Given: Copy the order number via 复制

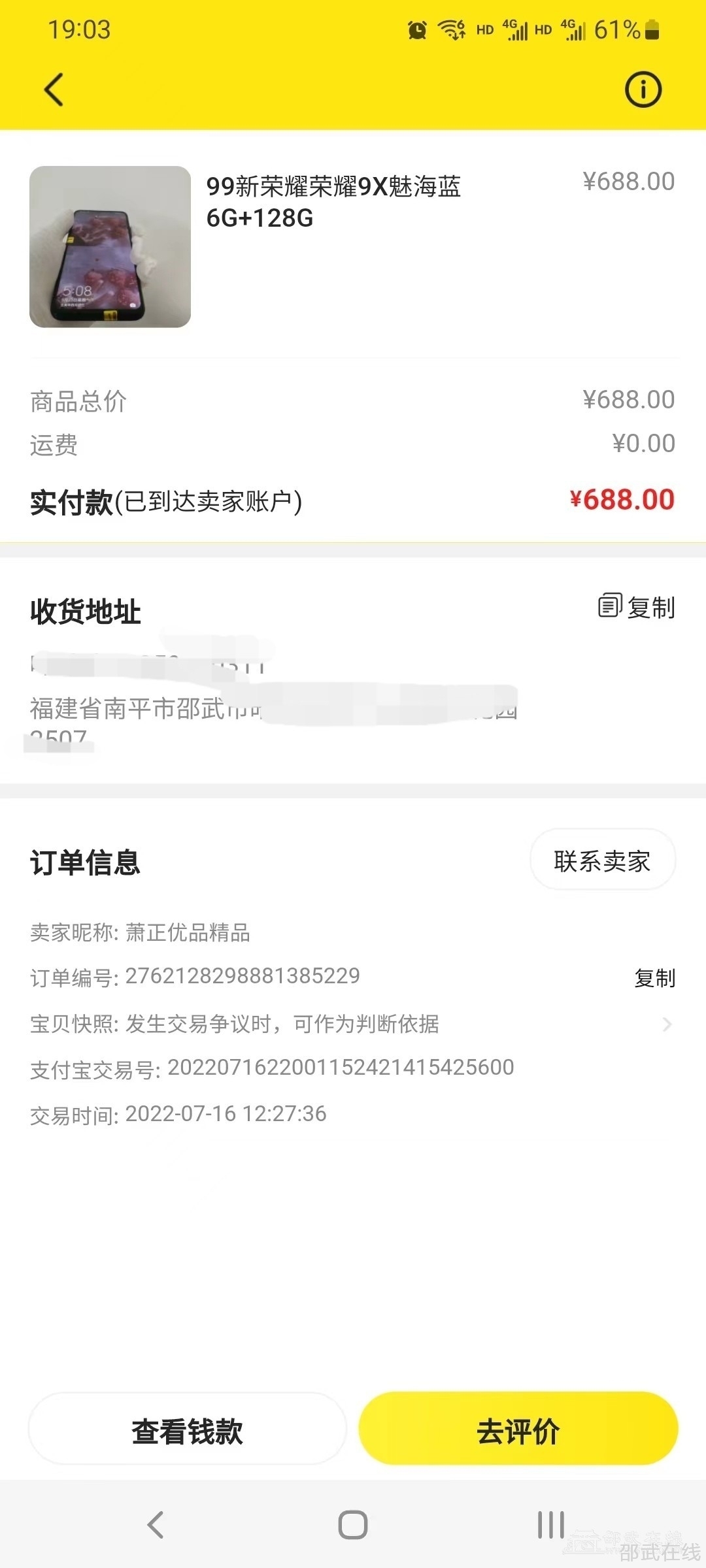Looking at the screenshot, I should (654, 978).
